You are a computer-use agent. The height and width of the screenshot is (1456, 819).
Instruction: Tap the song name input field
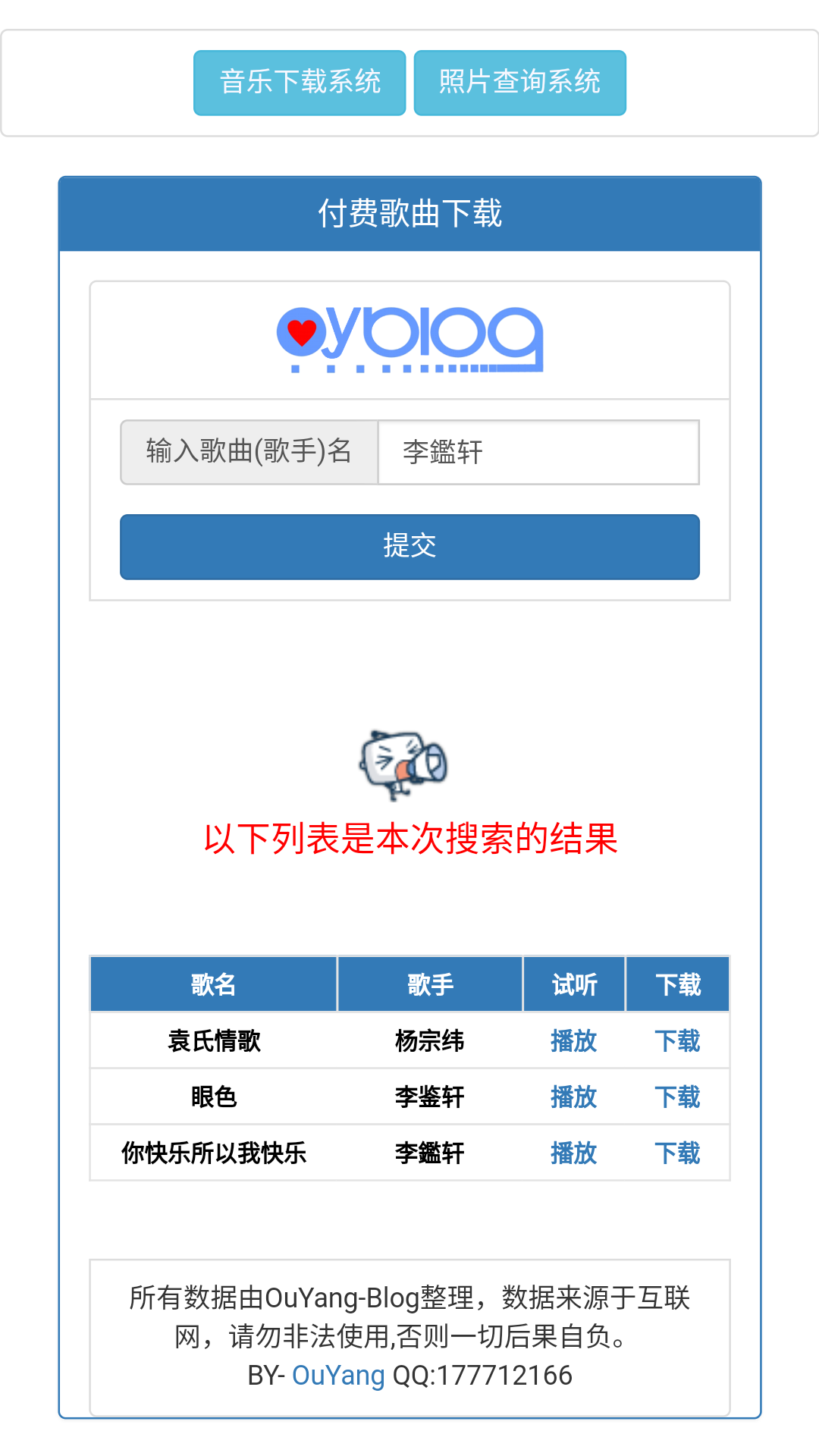(538, 453)
